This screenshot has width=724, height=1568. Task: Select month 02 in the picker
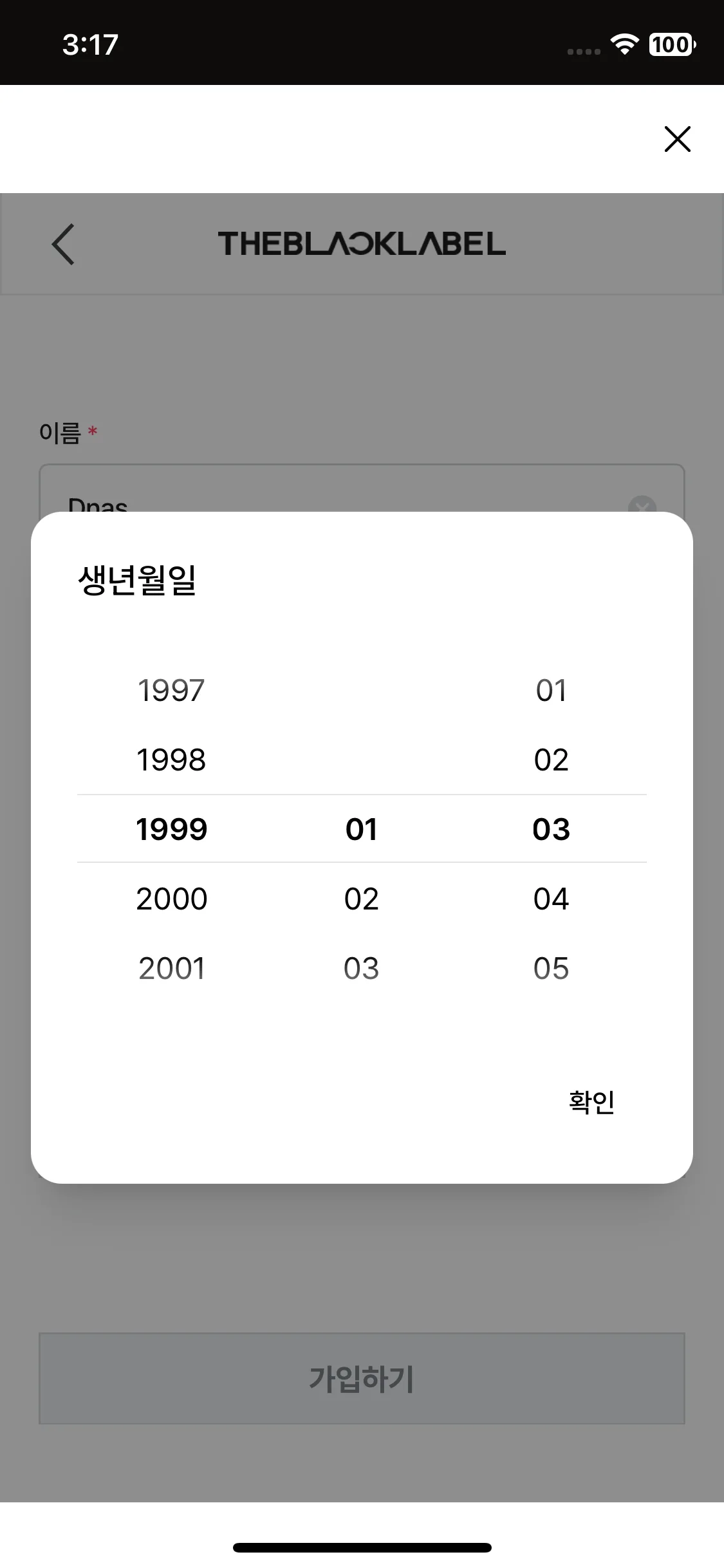pyautogui.click(x=362, y=897)
